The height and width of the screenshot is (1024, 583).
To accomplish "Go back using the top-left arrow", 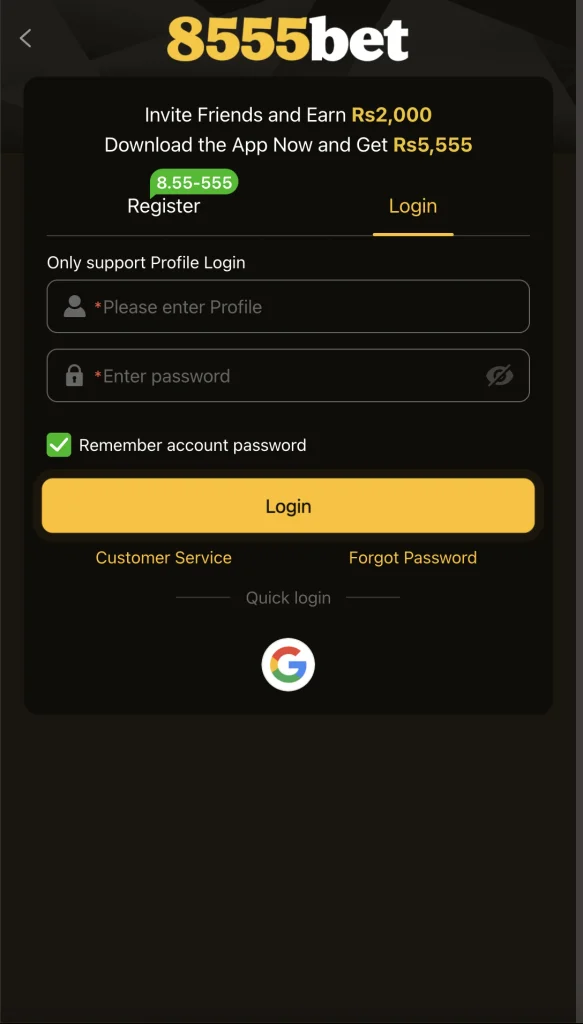I will [x=25, y=39].
